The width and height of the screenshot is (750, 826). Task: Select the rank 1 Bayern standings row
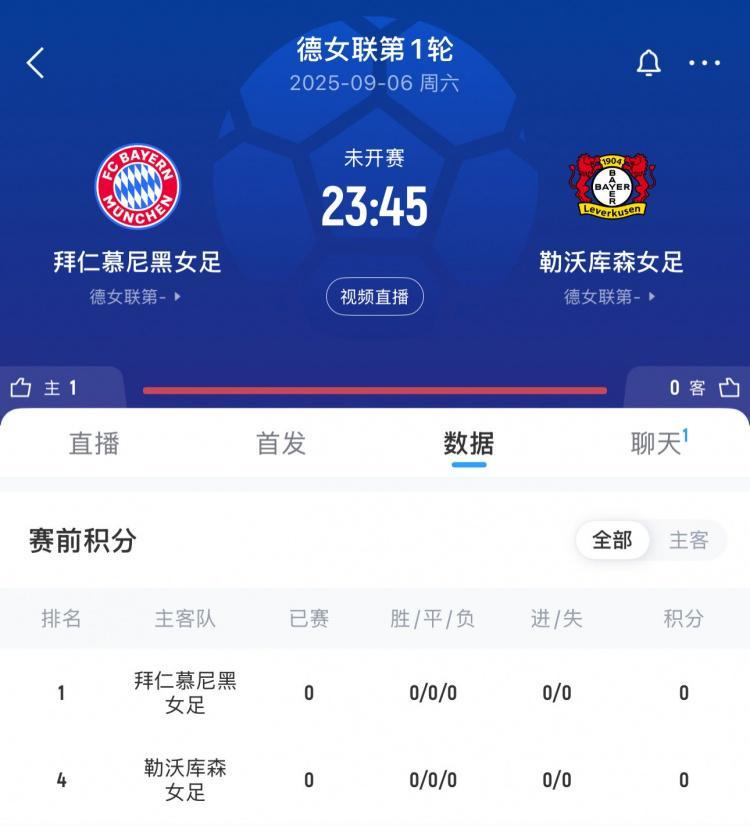click(375, 691)
